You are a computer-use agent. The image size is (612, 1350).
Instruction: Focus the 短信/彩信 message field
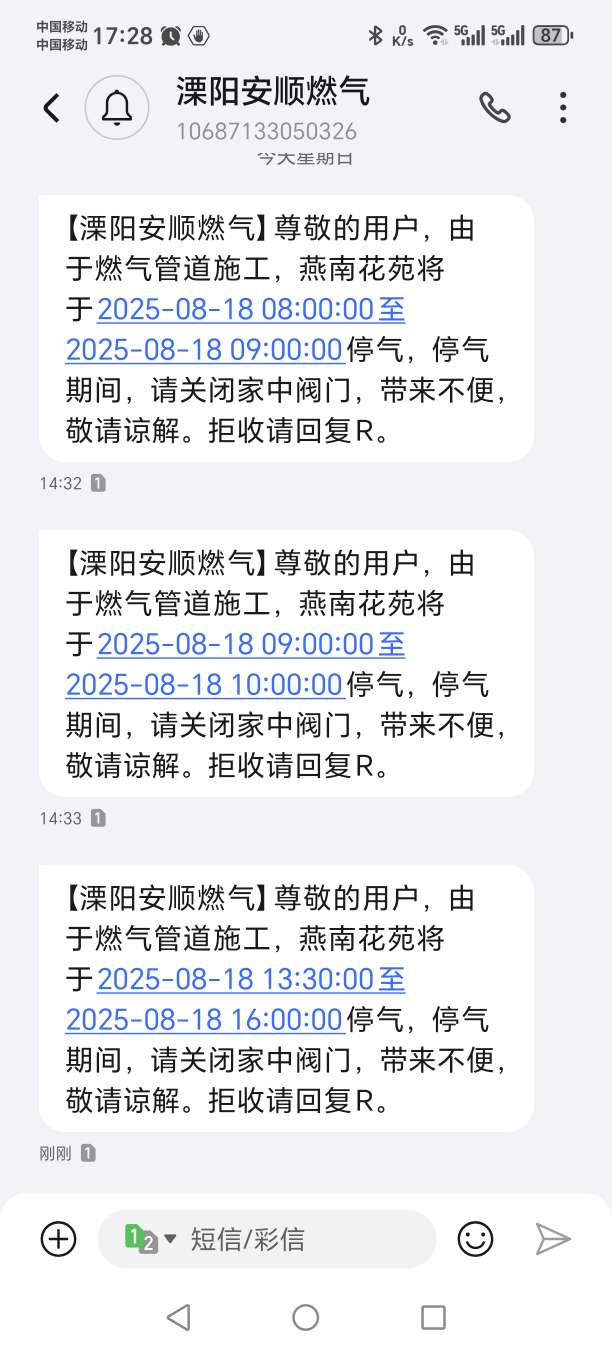pyautogui.click(x=300, y=1240)
